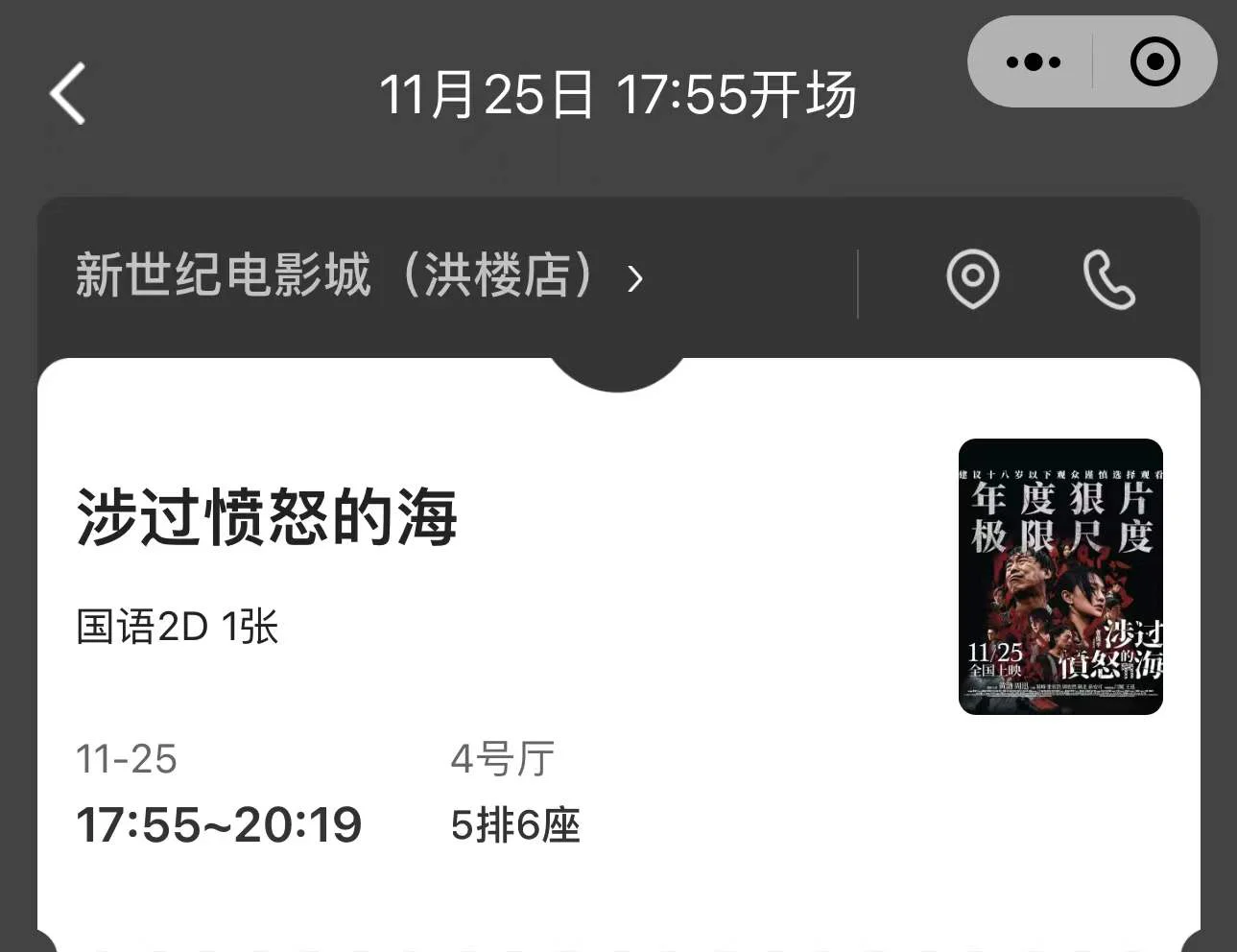The width and height of the screenshot is (1237, 952).
Task: Close the mini program with the circle button
Action: pos(1154,62)
